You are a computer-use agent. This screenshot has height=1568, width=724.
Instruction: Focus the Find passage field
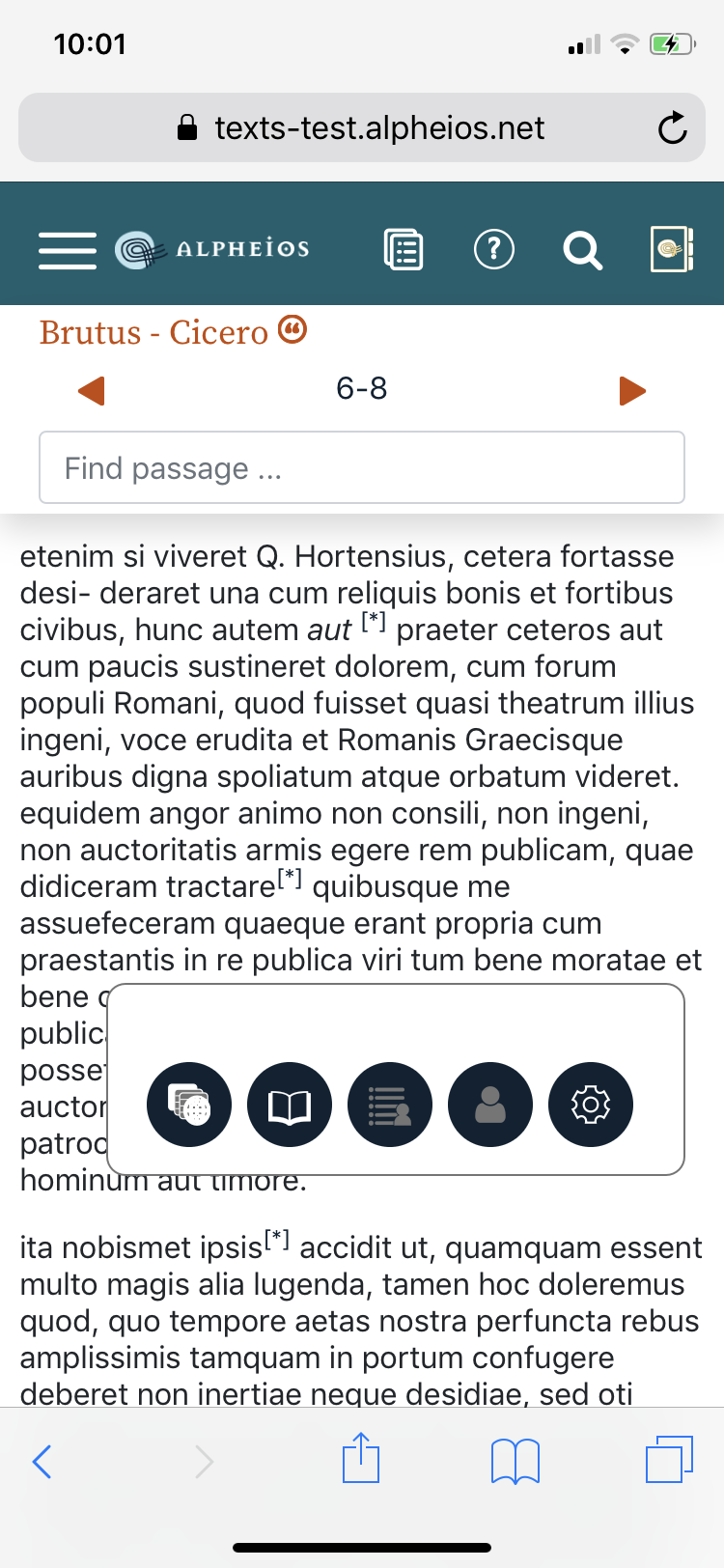[x=362, y=468]
